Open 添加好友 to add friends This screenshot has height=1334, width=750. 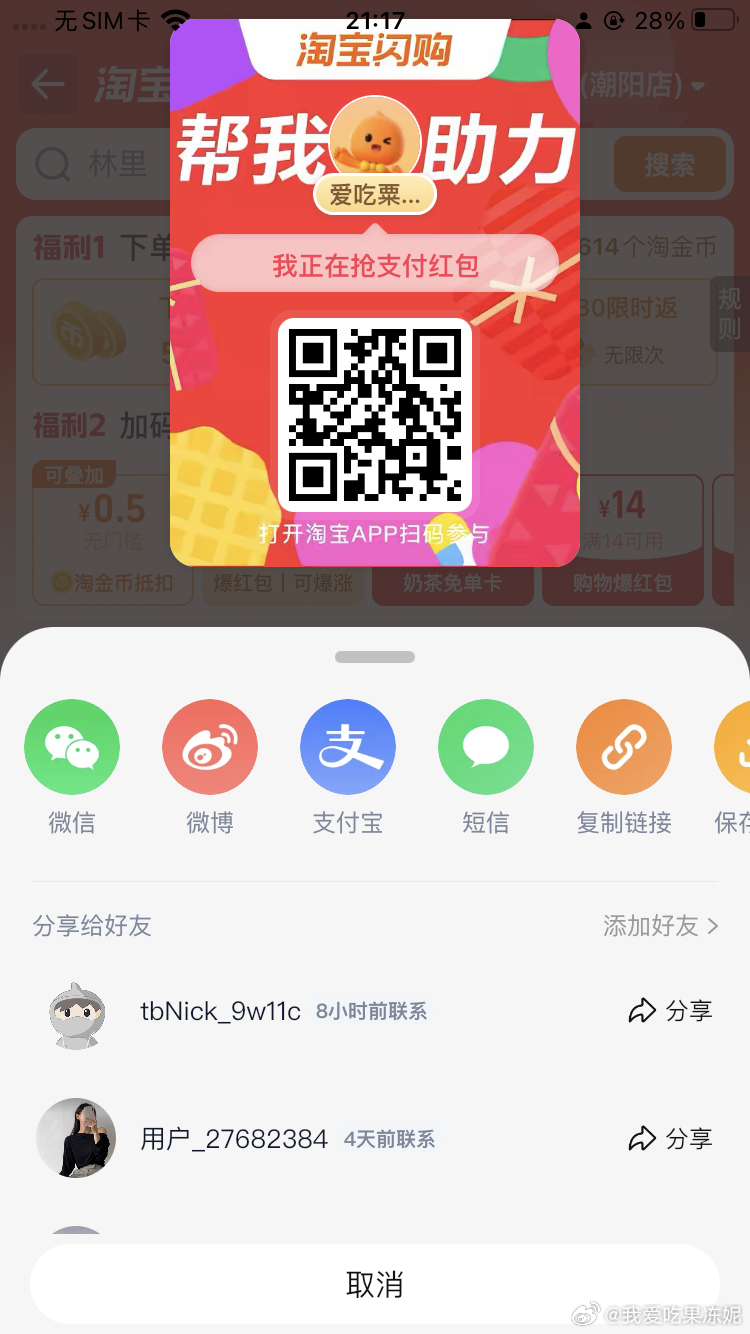(660, 926)
